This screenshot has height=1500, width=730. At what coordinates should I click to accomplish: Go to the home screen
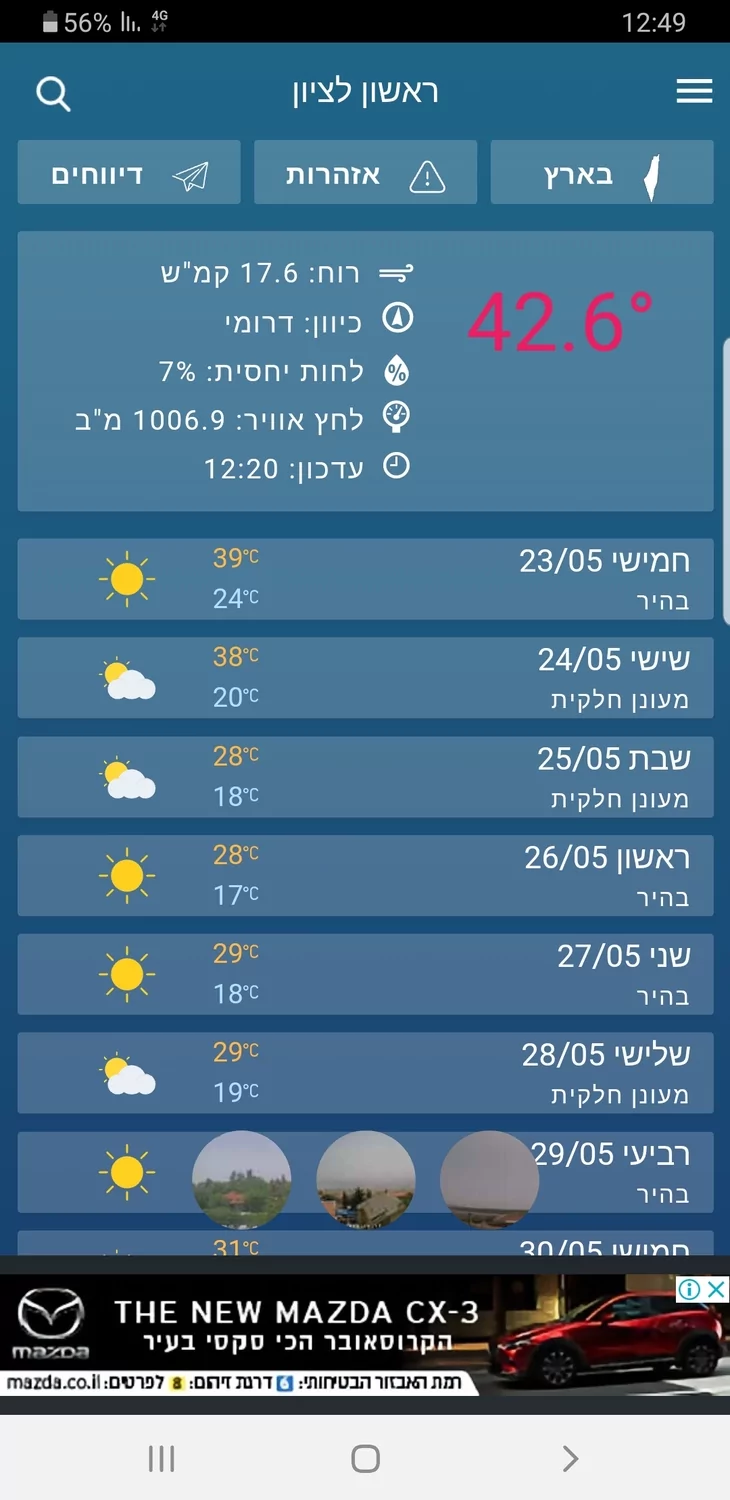365,1458
